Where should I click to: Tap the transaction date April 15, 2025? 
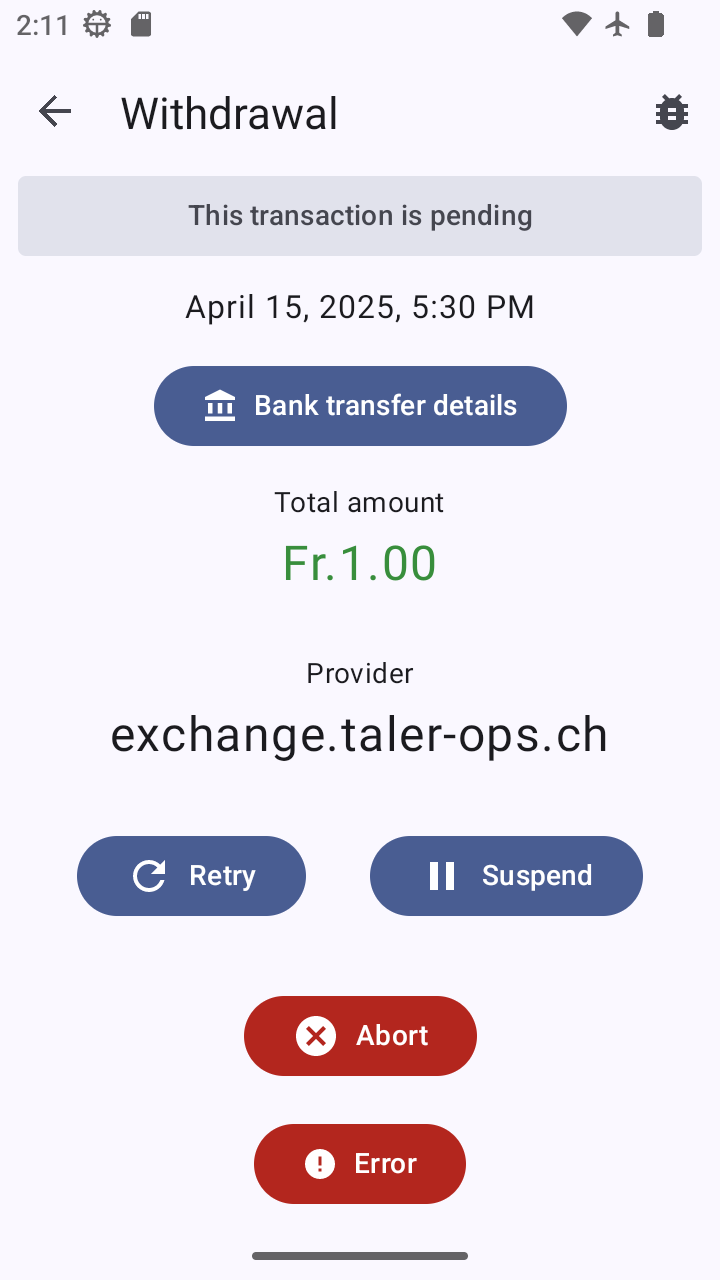pos(359,306)
